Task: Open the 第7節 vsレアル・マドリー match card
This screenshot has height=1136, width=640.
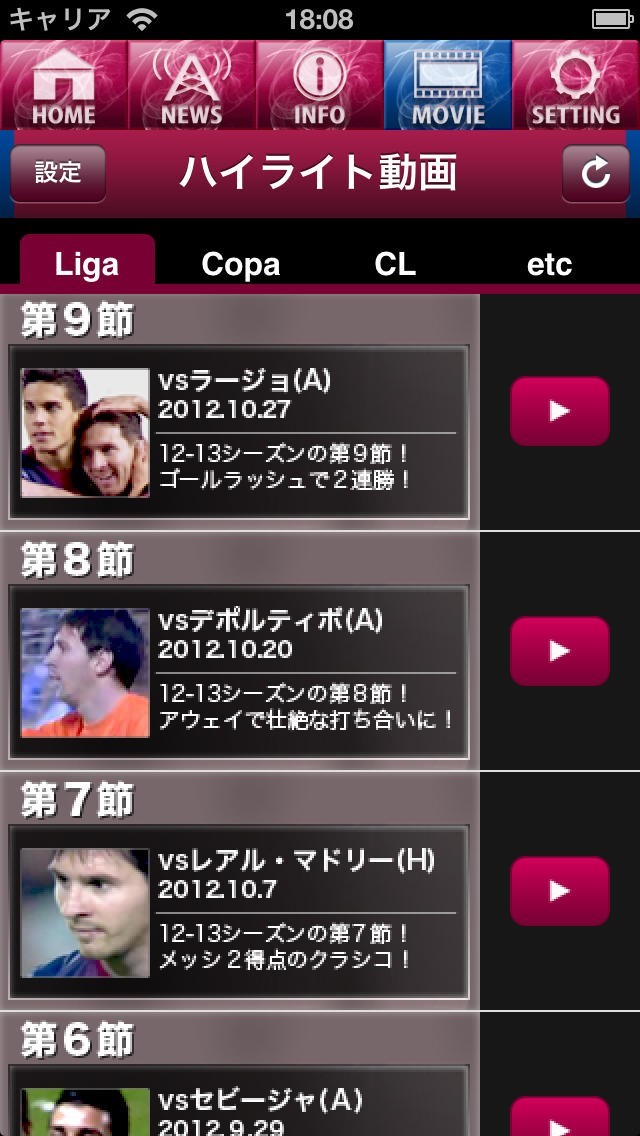Action: (240, 912)
